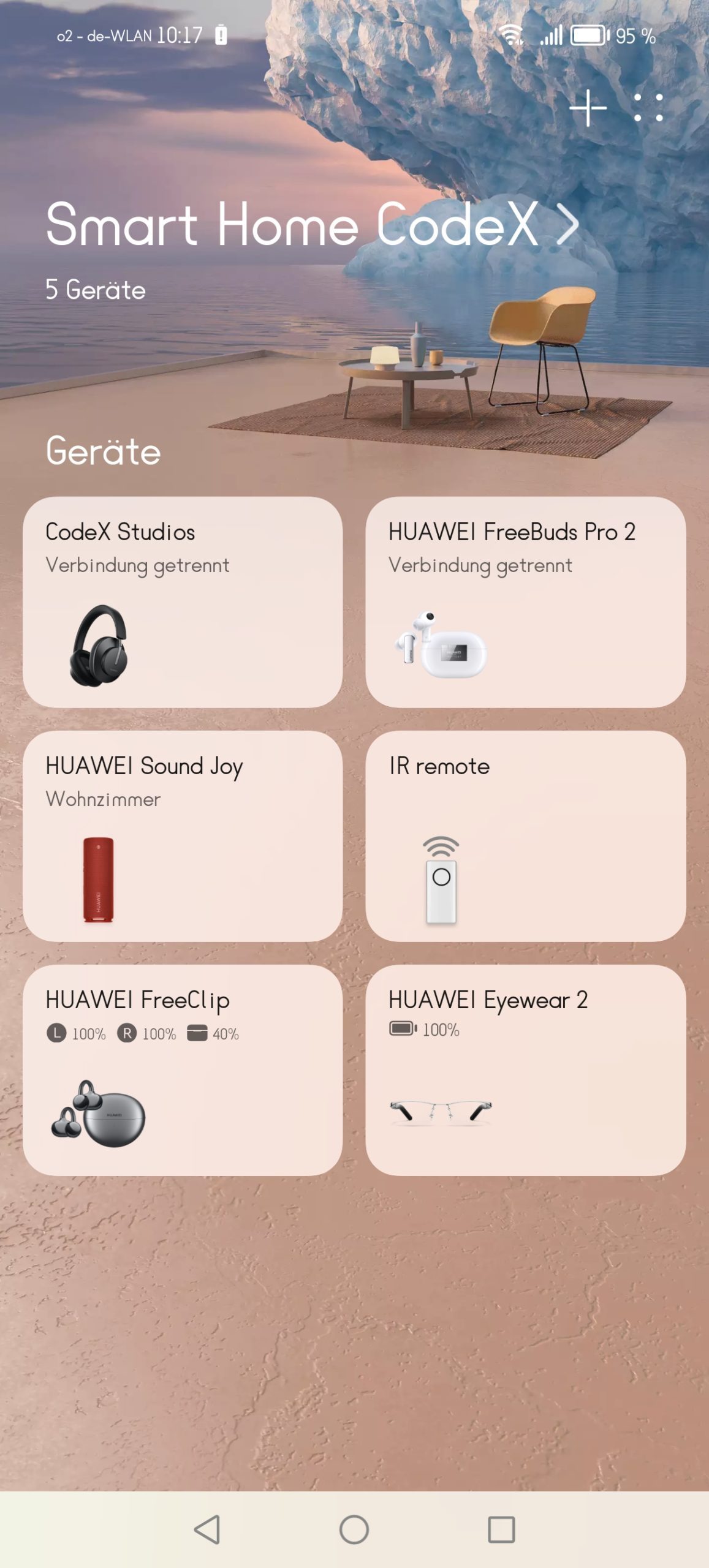This screenshot has height=1568, width=709.
Task: Go back using the system back button
Action: (x=207, y=1529)
